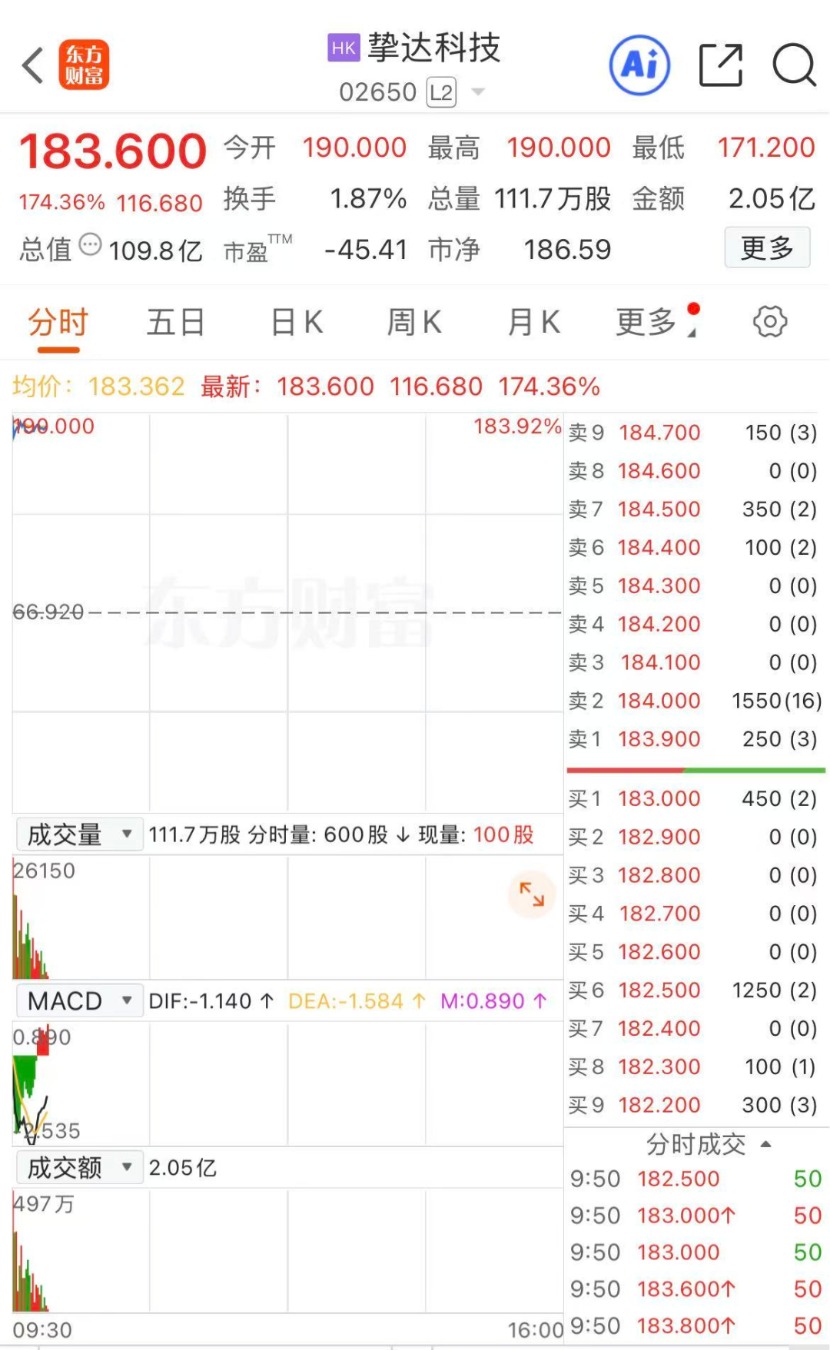Change the MACD indicator dropdown

[80, 1001]
